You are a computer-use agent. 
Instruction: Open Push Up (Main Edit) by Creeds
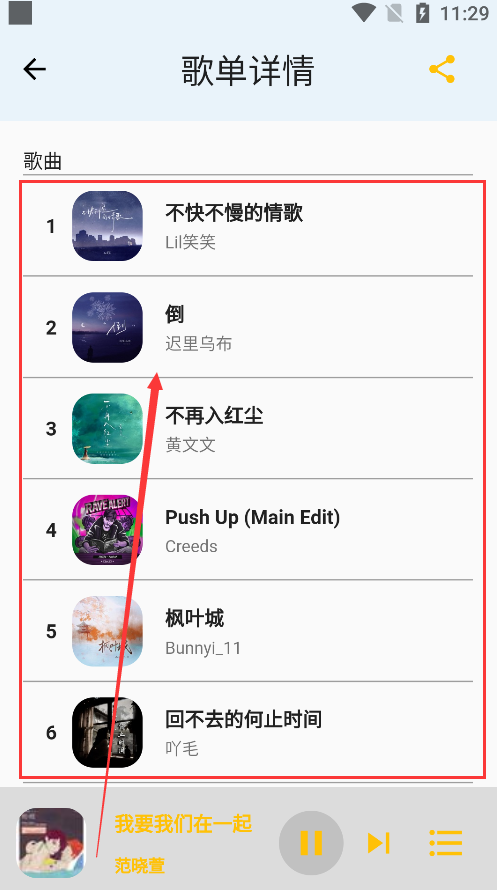(248, 530)
